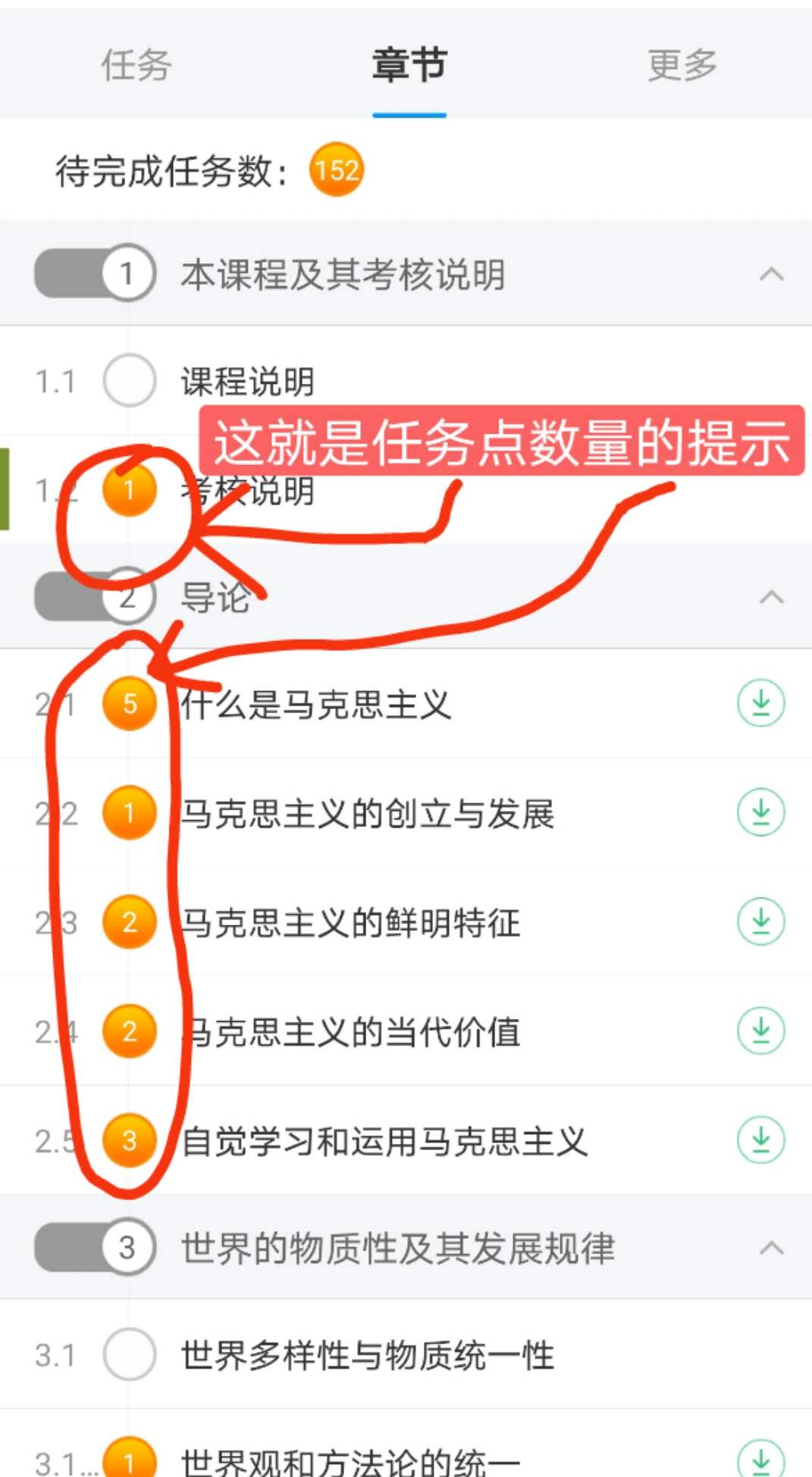Open lesson 世界观和方法论的统一

(350, 1460)
